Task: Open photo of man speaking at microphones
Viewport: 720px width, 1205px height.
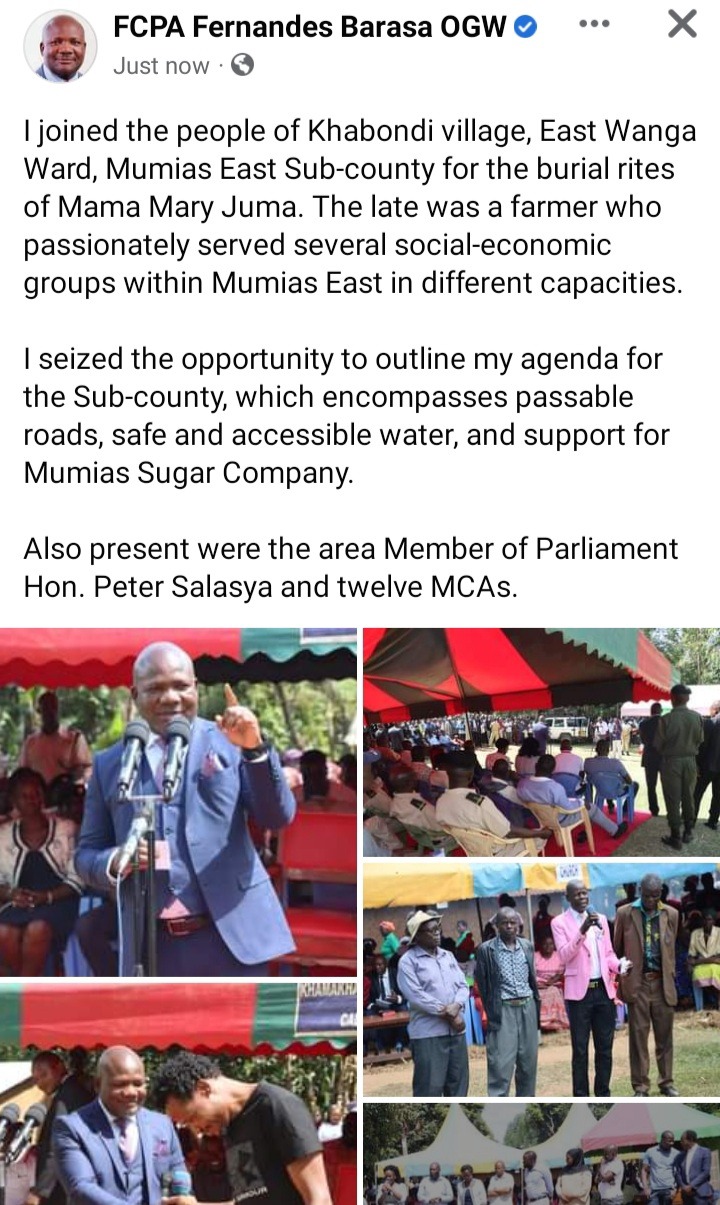Action: point(178,802)
